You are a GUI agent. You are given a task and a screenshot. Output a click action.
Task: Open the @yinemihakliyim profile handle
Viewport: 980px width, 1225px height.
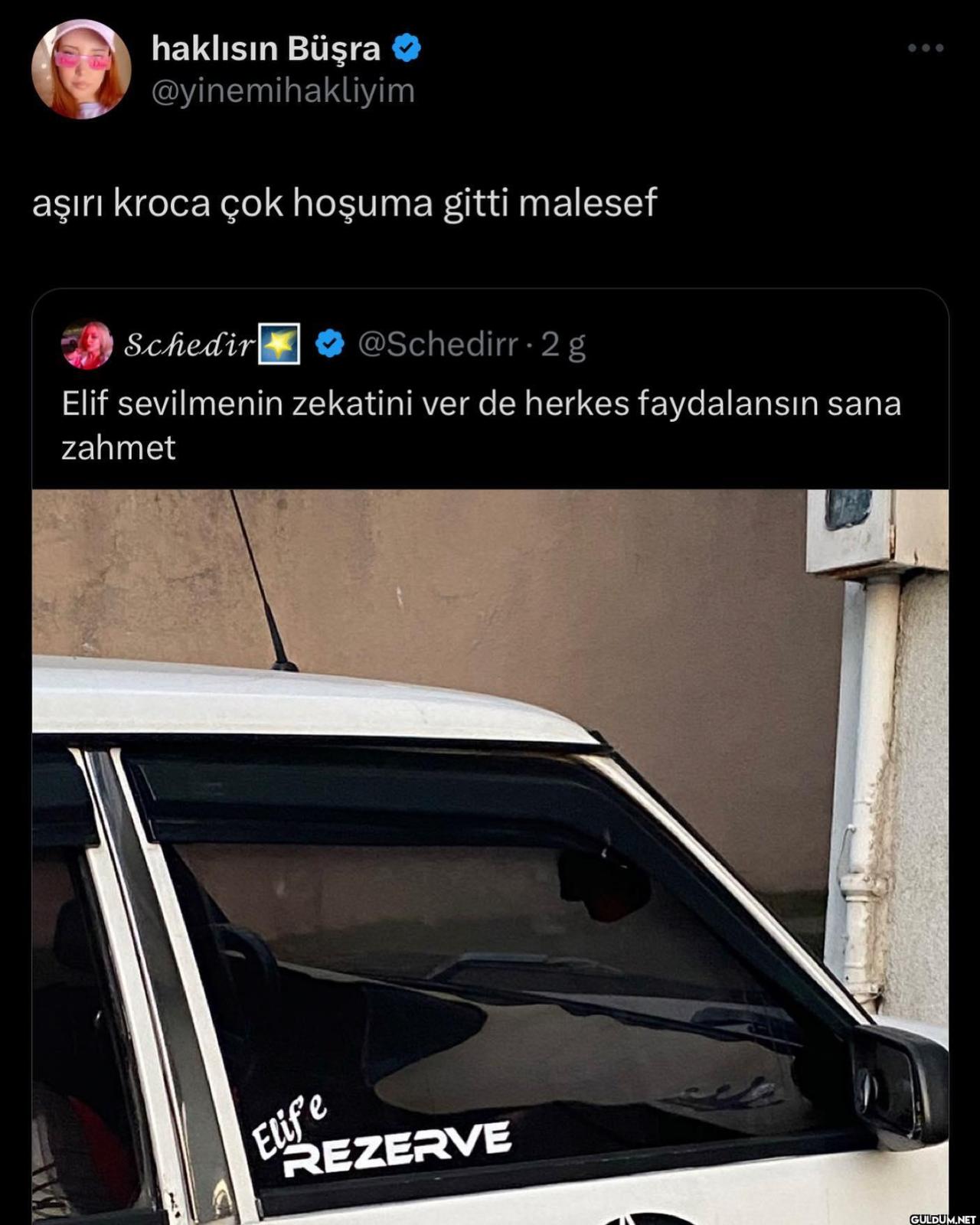pos(283,91)
